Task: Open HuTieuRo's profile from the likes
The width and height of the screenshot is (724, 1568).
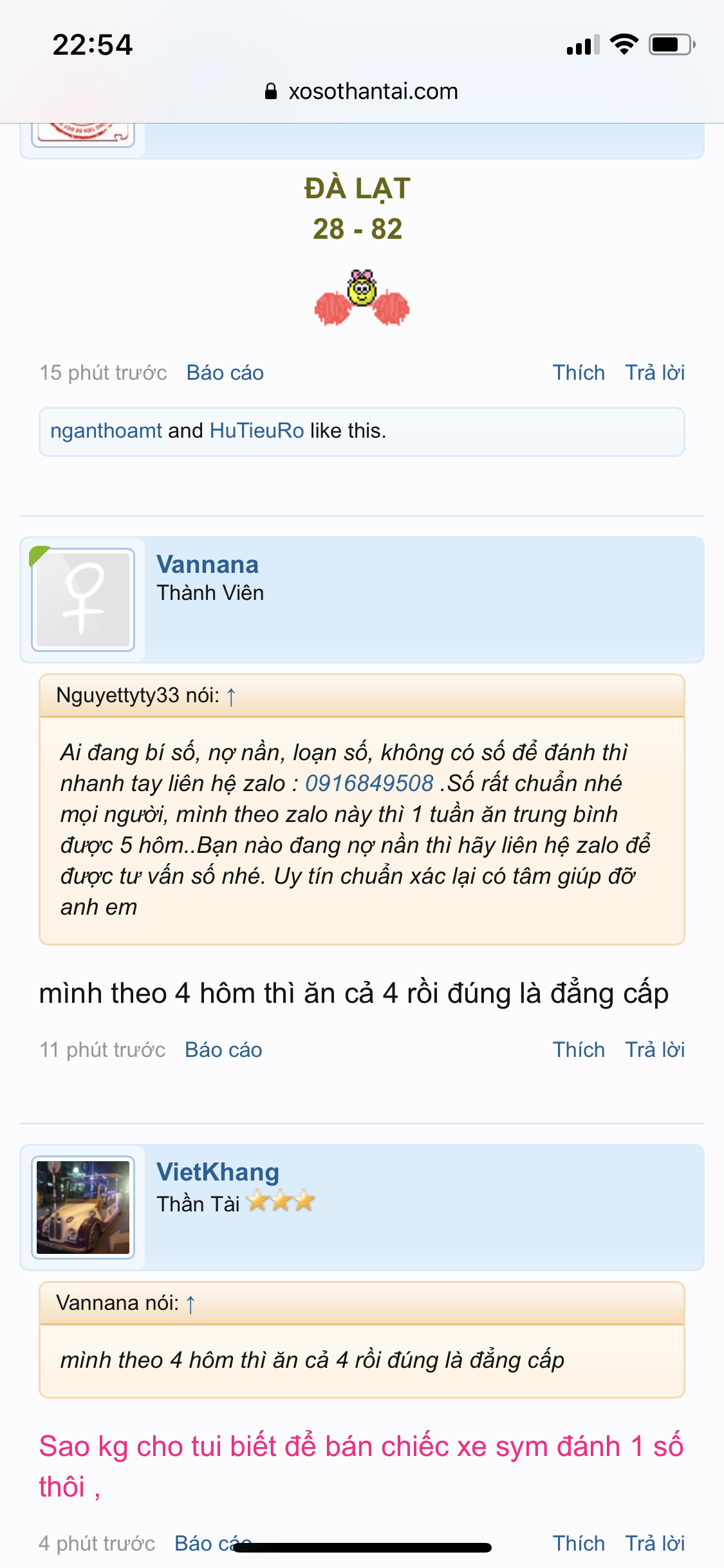Action: click(x=257, y=431)
